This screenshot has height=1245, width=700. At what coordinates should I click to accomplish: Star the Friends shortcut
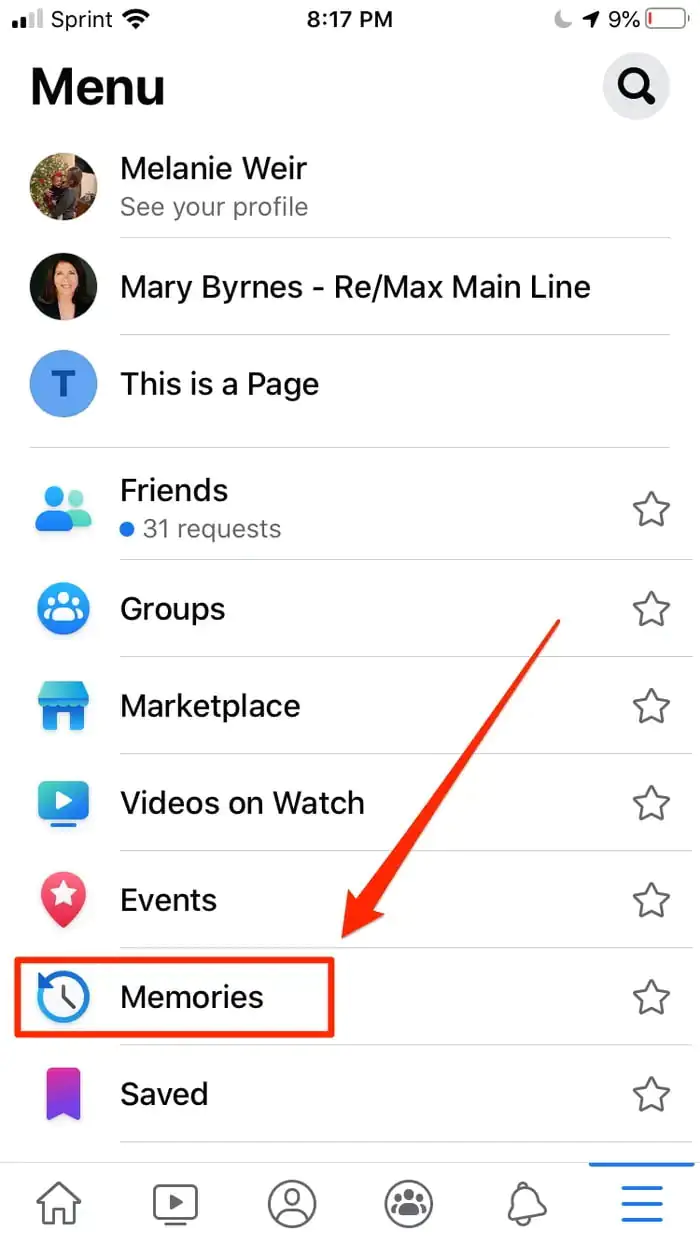point(651,510)
